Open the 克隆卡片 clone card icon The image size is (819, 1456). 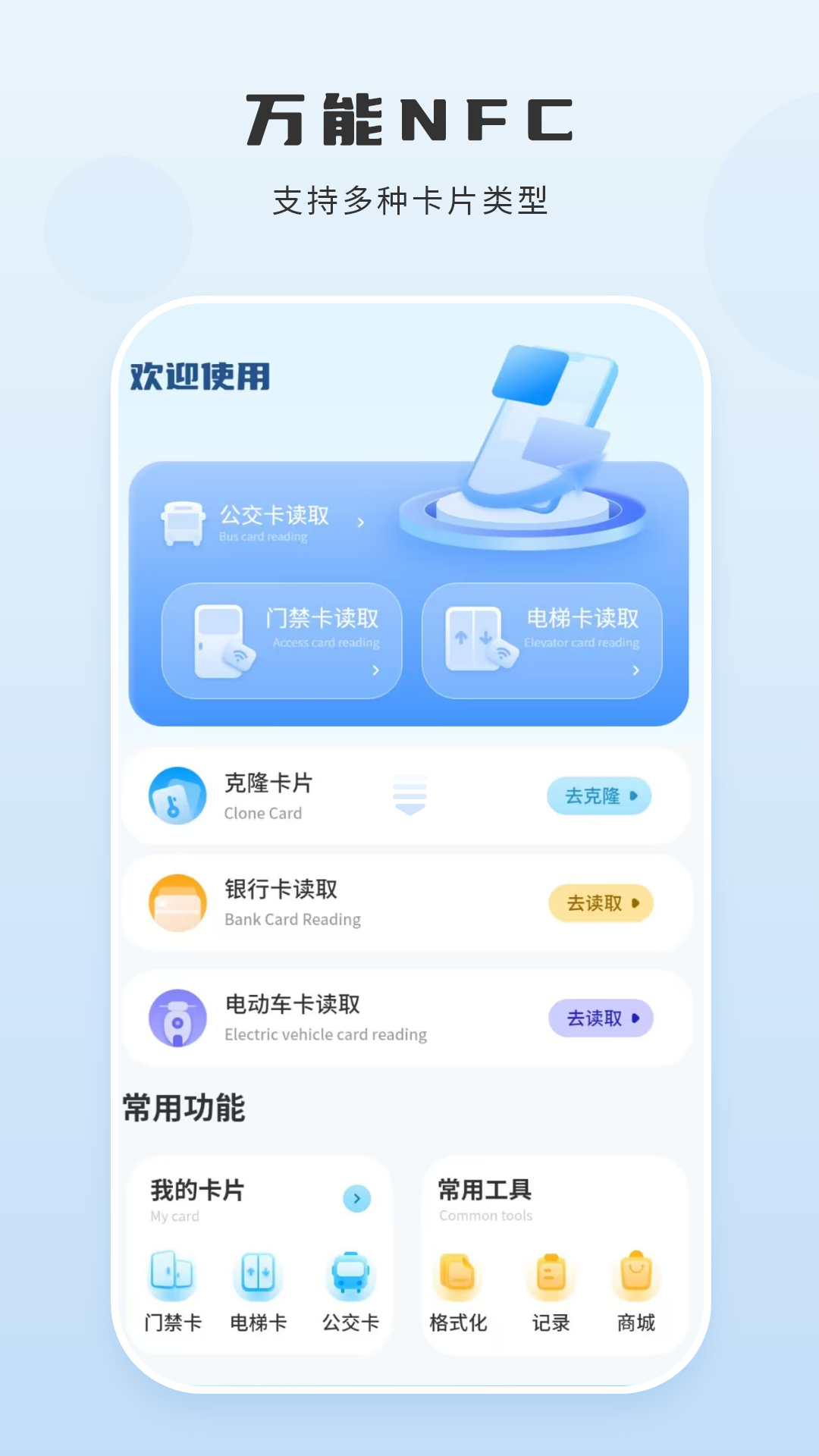click(176, 796)
